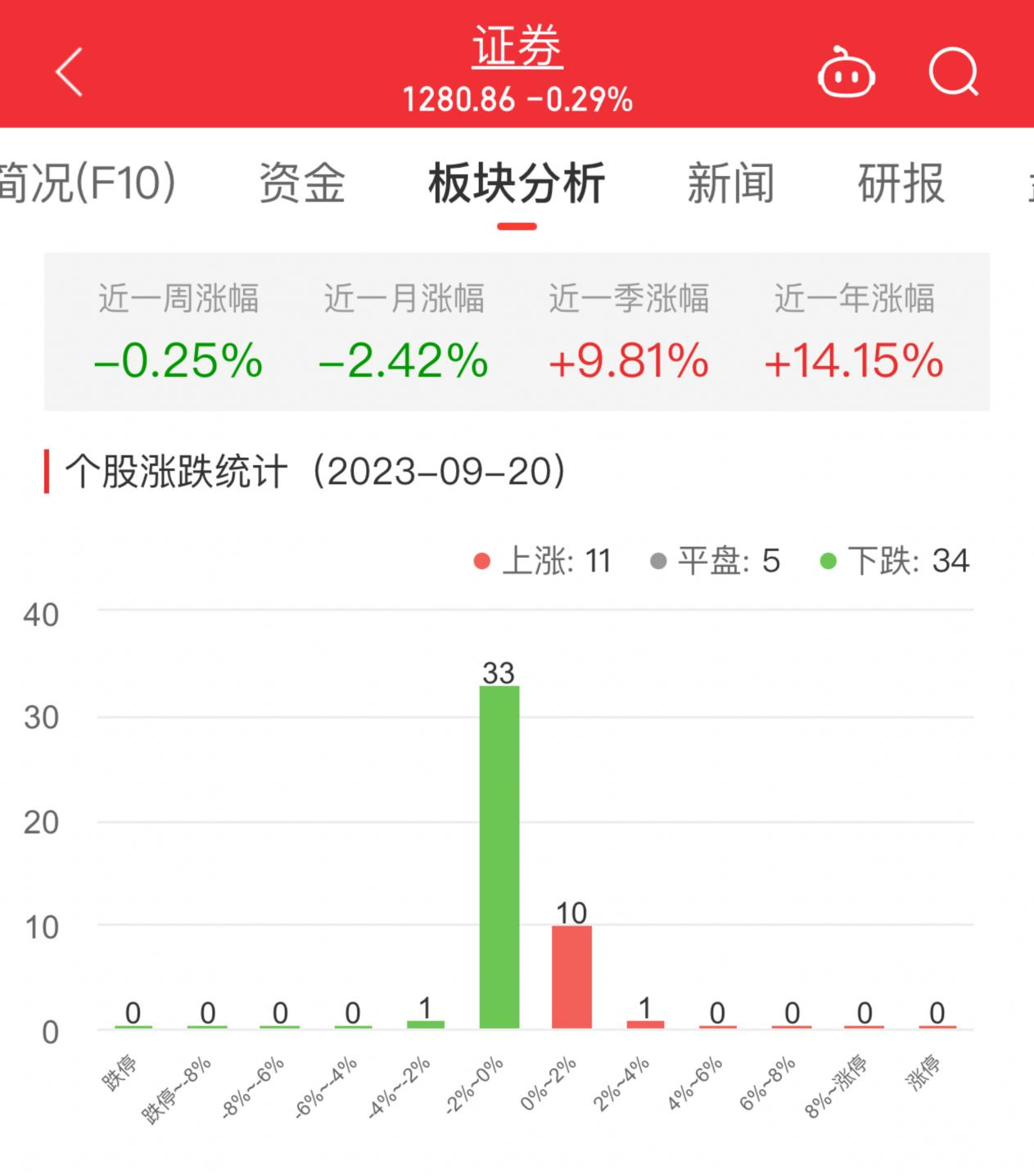Go back using the top-left arrow
The image size is (1034, 1176).
[x=70, y=72]
